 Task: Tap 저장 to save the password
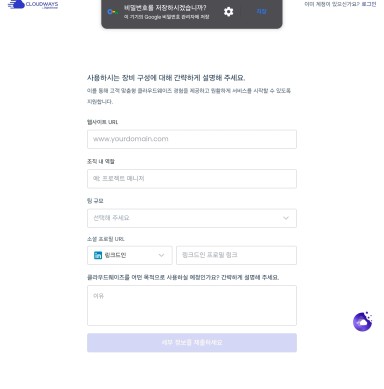pos(261,11)
